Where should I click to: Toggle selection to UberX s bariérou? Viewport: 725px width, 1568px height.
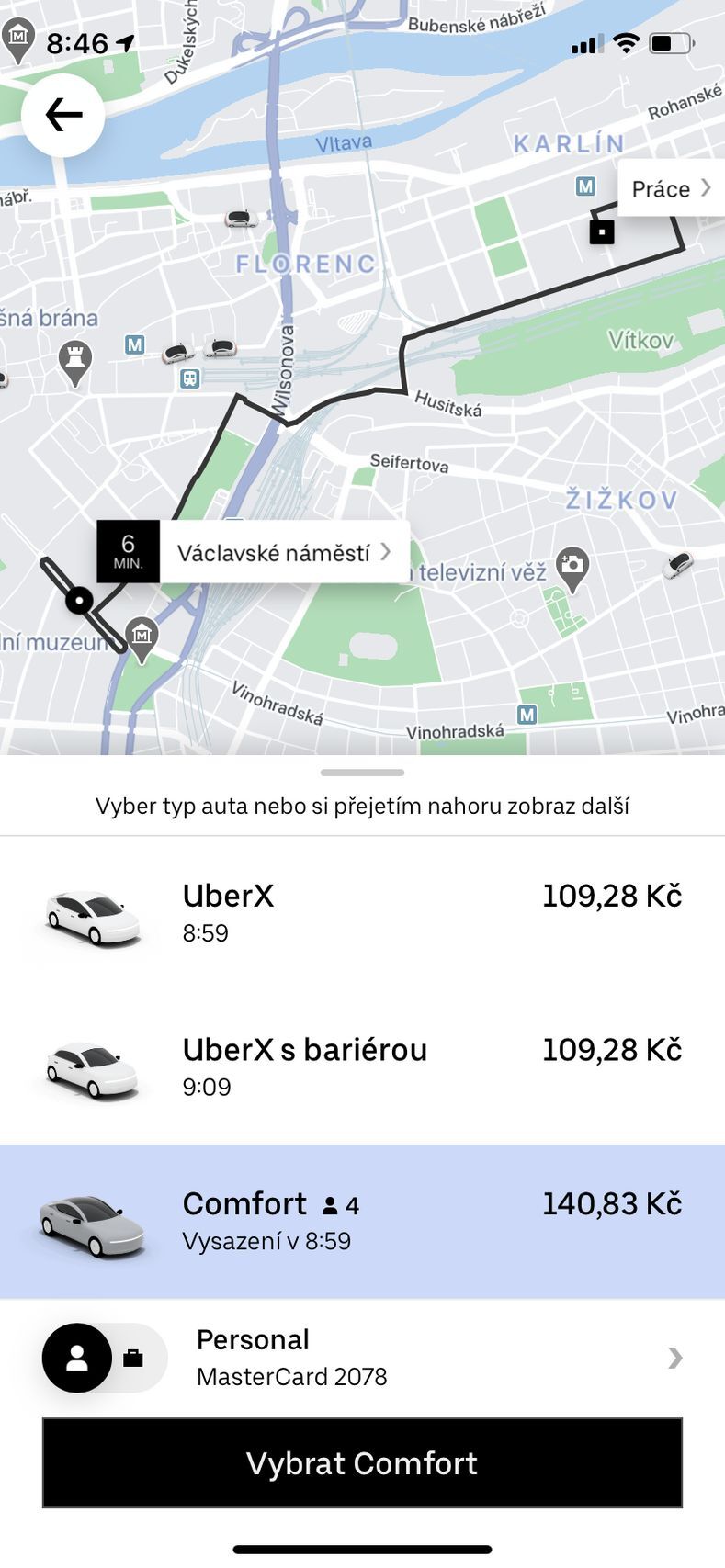click(x=362, y=1066)
